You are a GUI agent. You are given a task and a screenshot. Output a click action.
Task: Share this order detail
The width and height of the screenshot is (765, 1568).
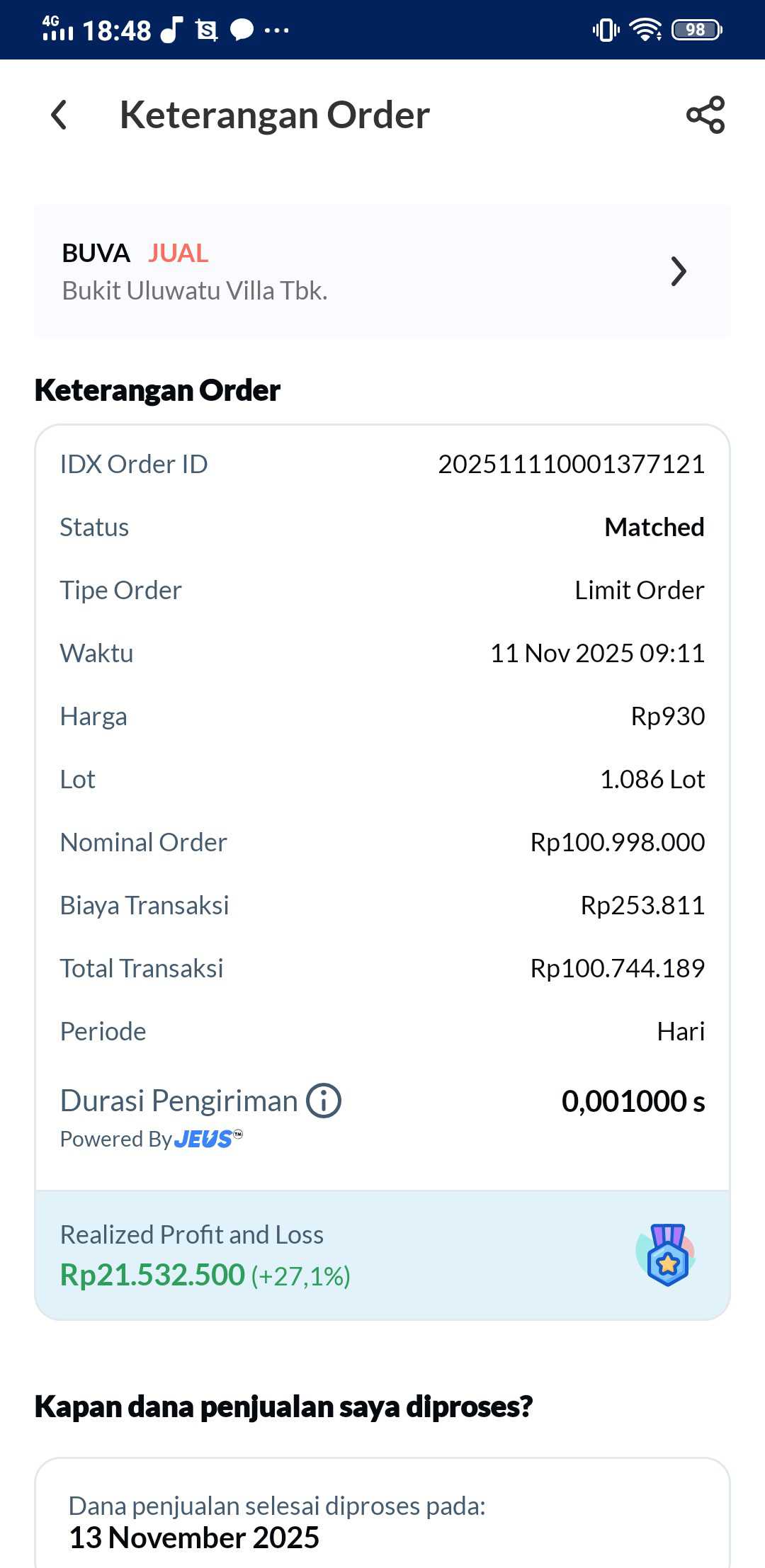(x=705, y=115)
